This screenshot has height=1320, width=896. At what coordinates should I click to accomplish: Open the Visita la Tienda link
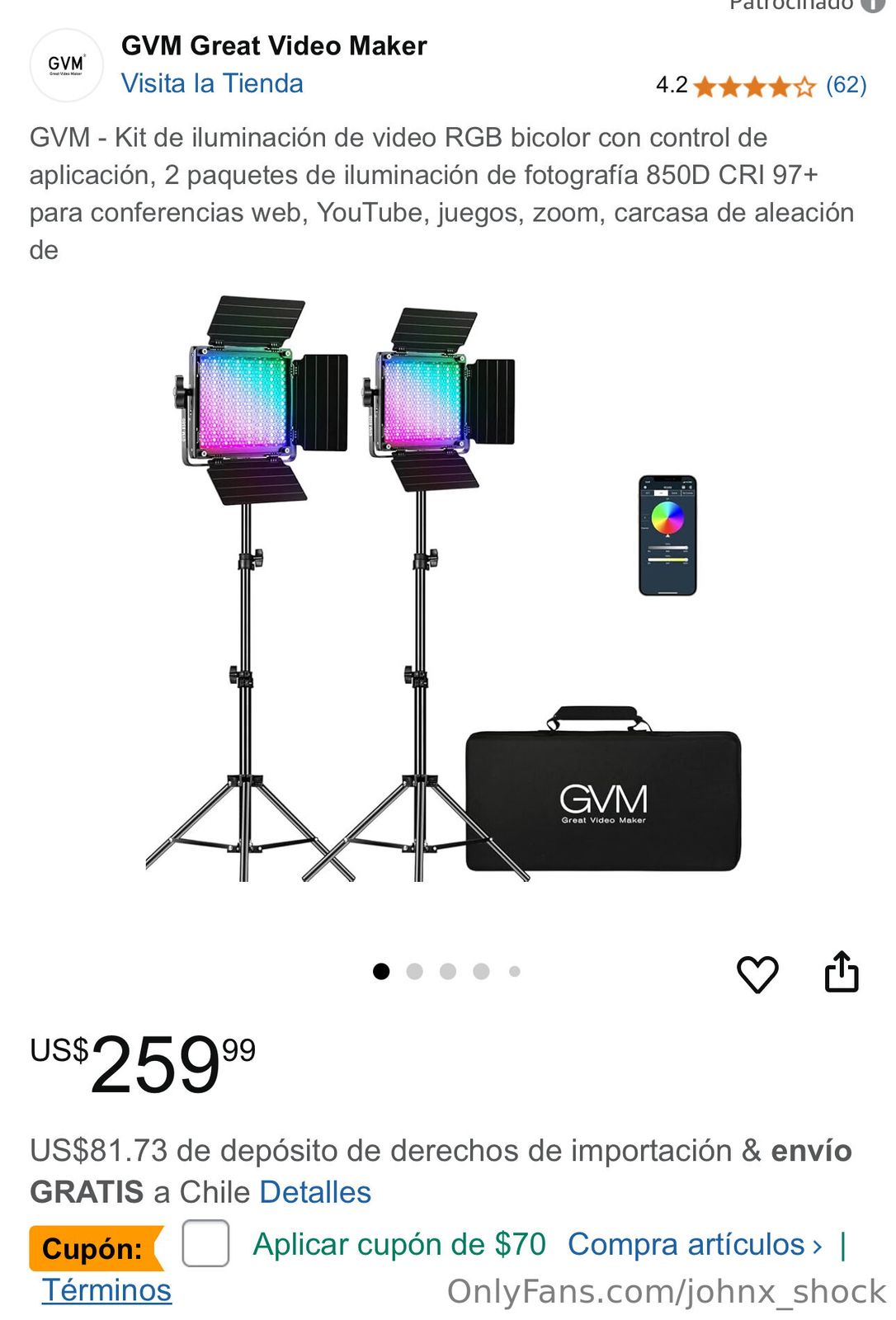click(x=212, y=83)
